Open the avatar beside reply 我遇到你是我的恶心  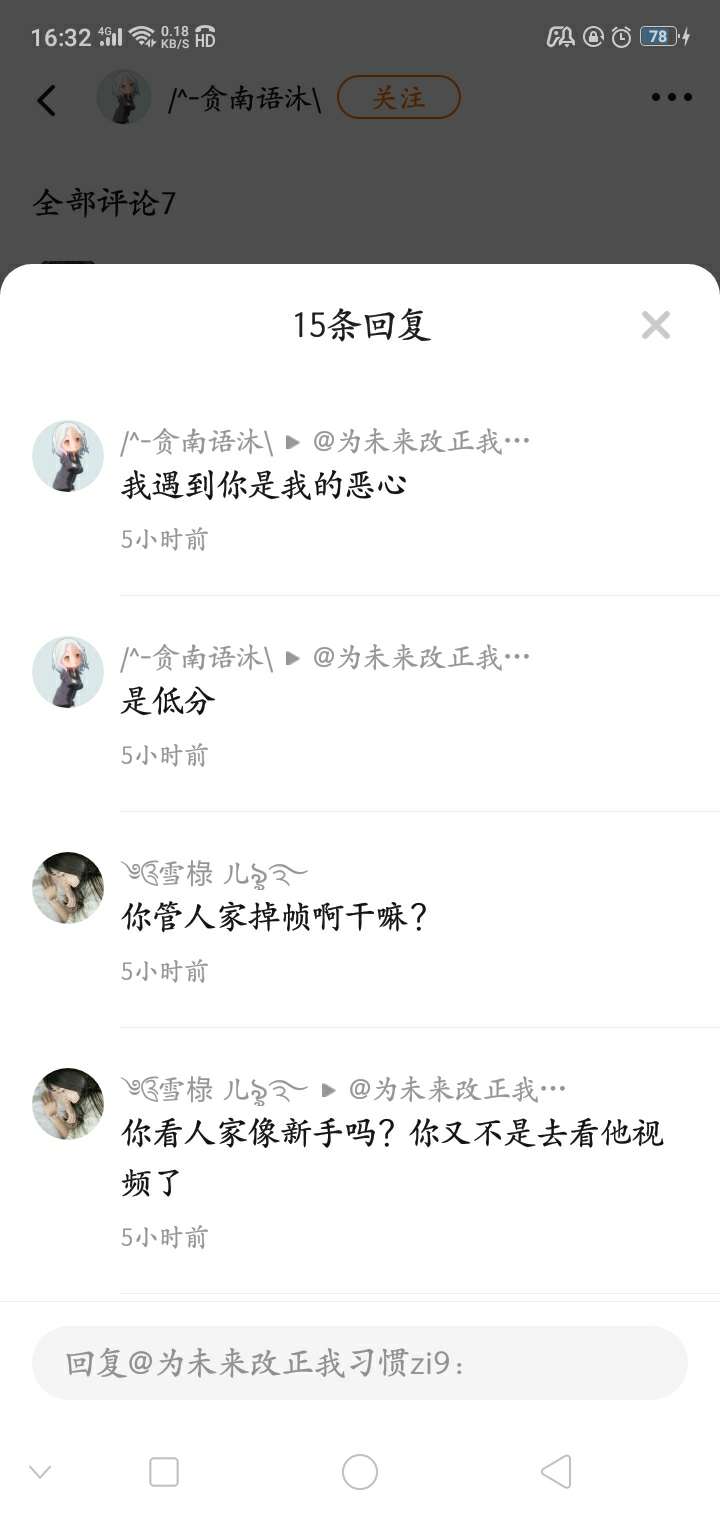[68, 456]
